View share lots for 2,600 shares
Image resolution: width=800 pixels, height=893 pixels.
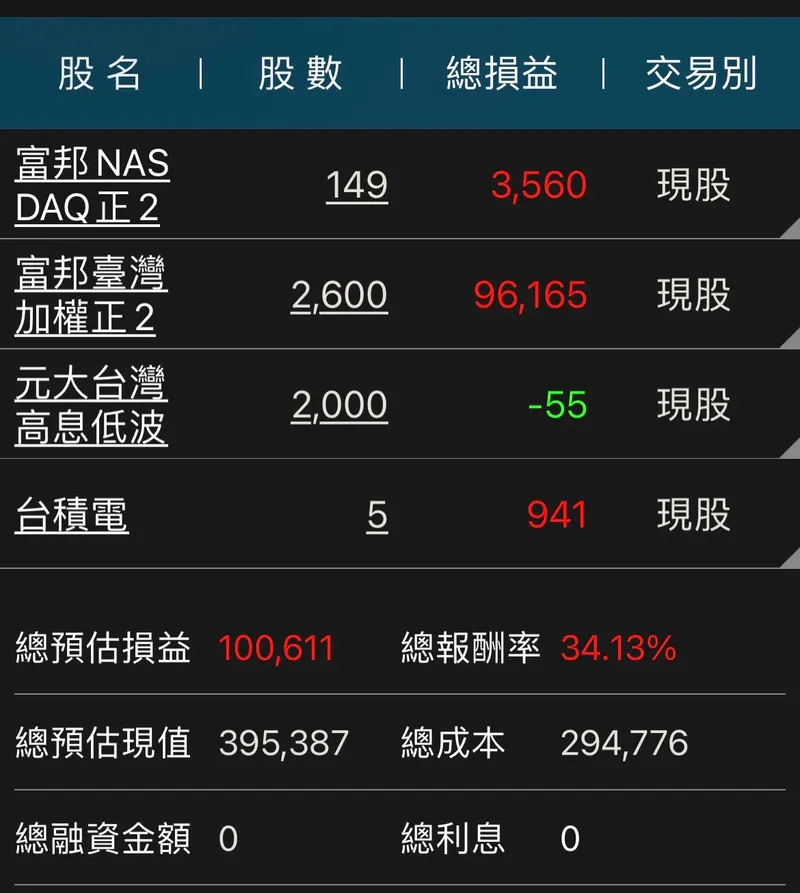(x=339, y=295)
